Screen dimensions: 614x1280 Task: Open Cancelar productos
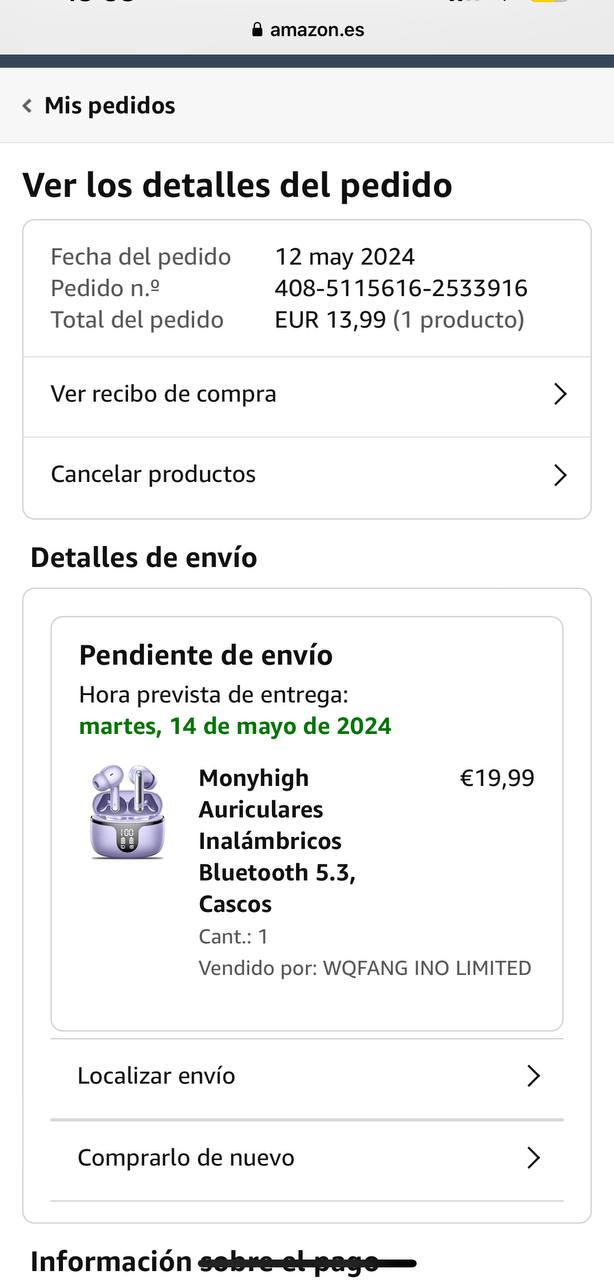306,474
